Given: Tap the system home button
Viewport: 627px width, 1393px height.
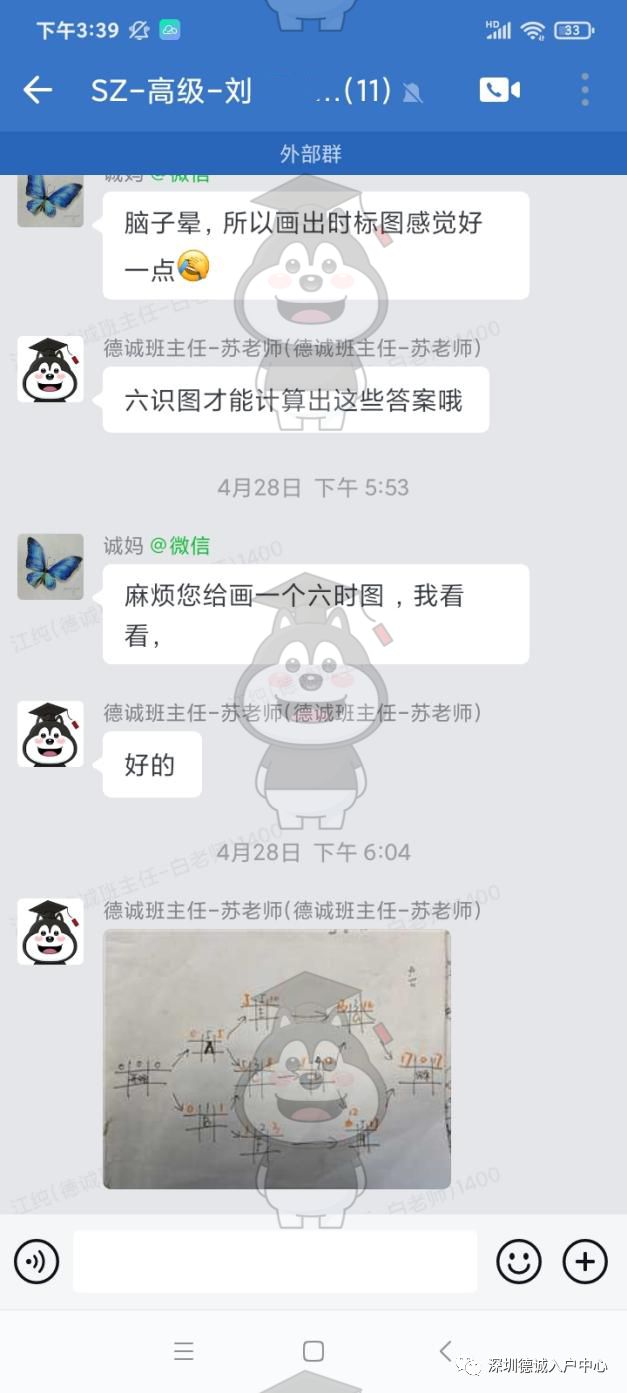Looking at the screenshot, I should click(313, 1351).
